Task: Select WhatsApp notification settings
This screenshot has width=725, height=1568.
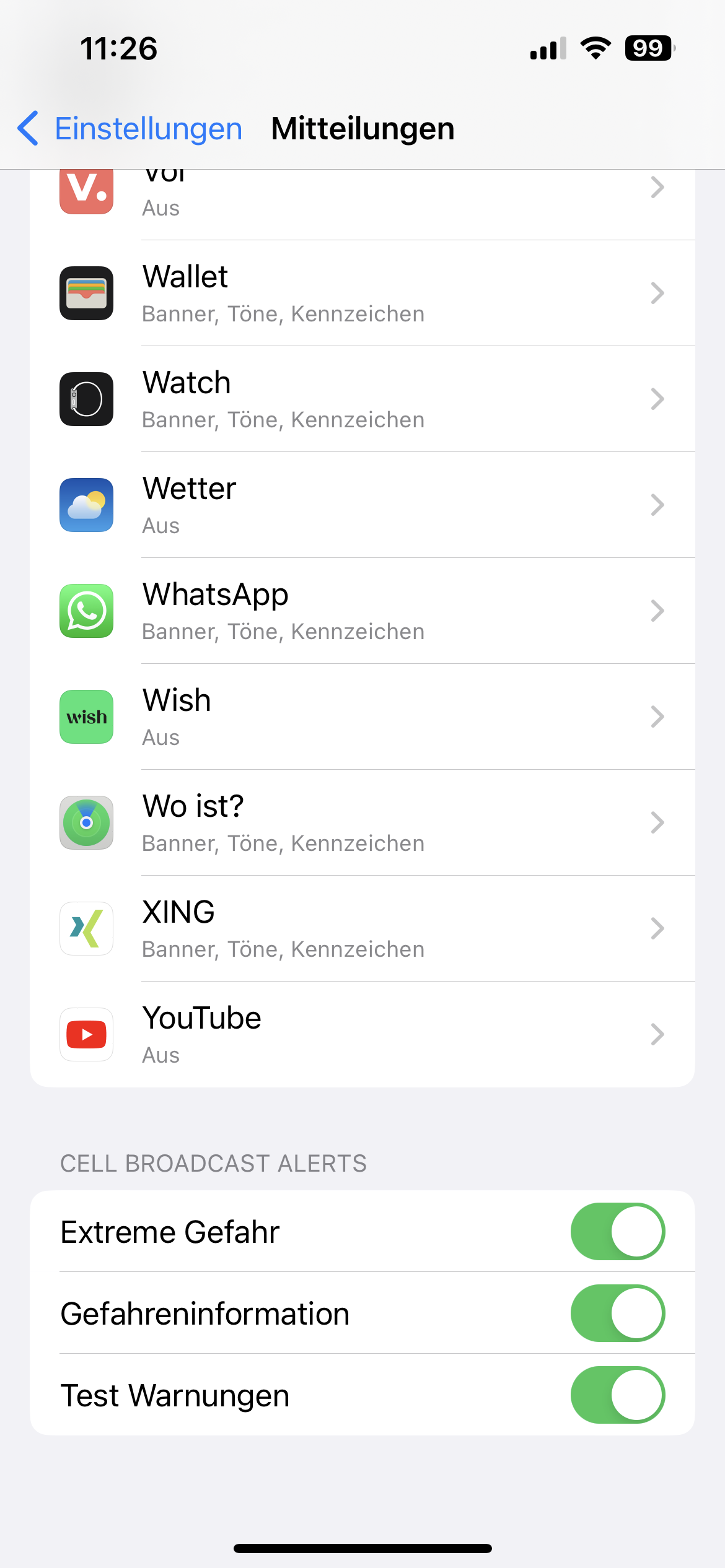Action: pos(362,611)
